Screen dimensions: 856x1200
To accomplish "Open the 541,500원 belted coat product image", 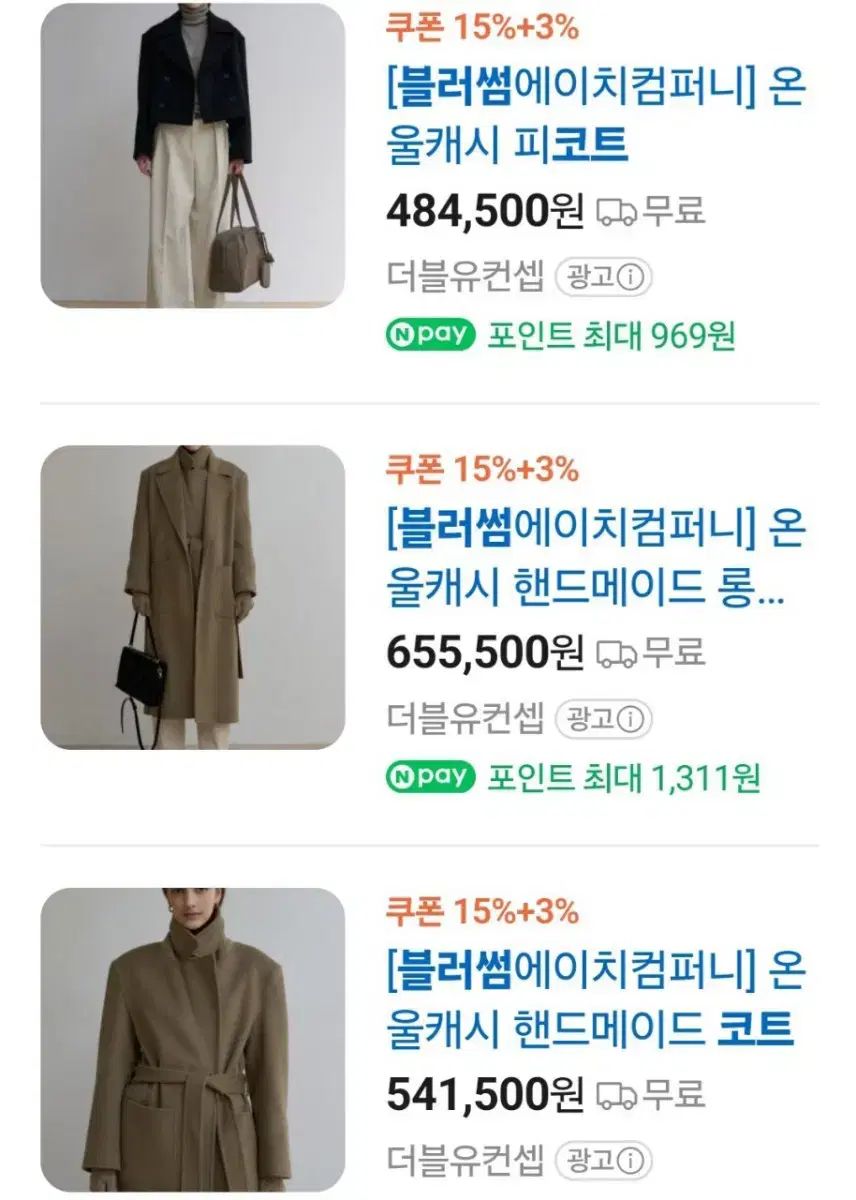I will [192, 1040].
